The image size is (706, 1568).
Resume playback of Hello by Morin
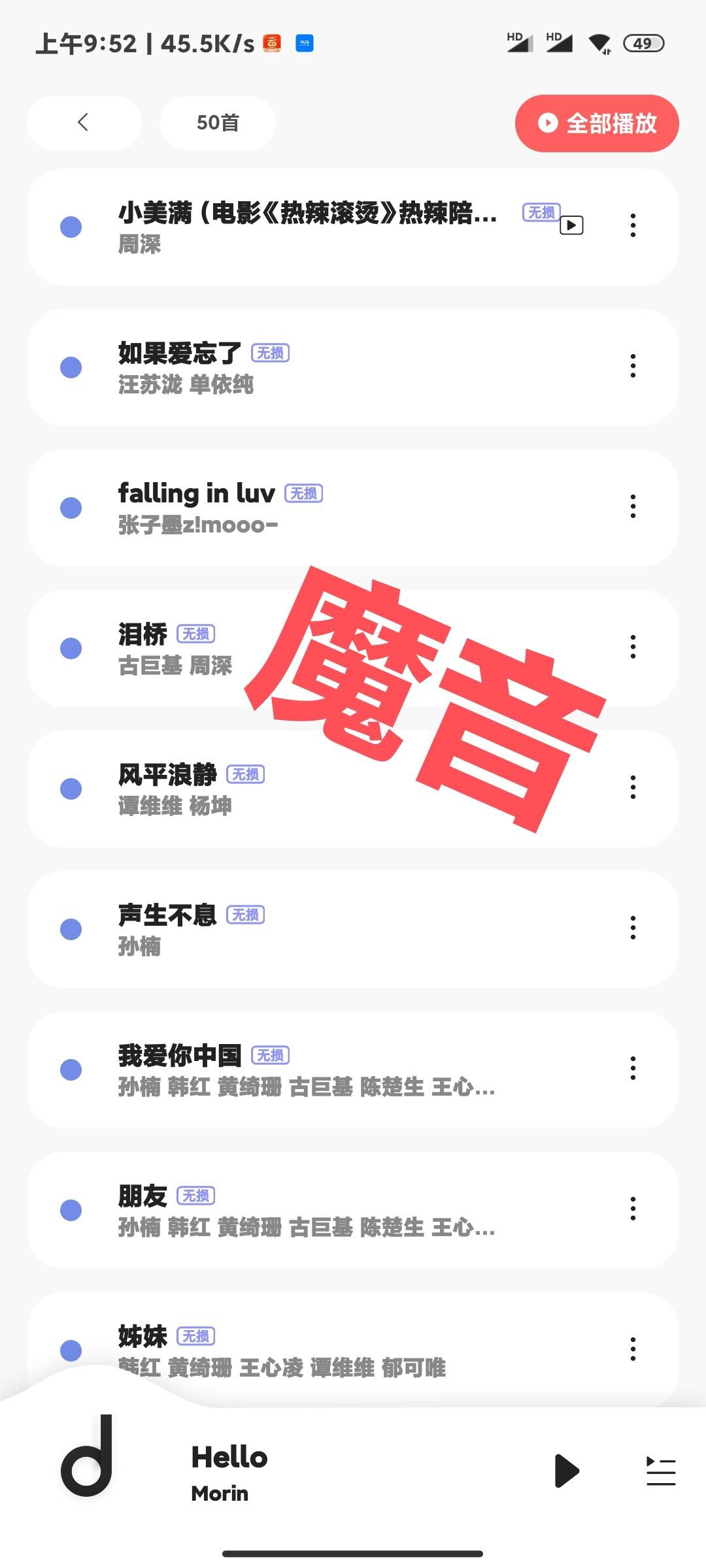pos(566,1471)
